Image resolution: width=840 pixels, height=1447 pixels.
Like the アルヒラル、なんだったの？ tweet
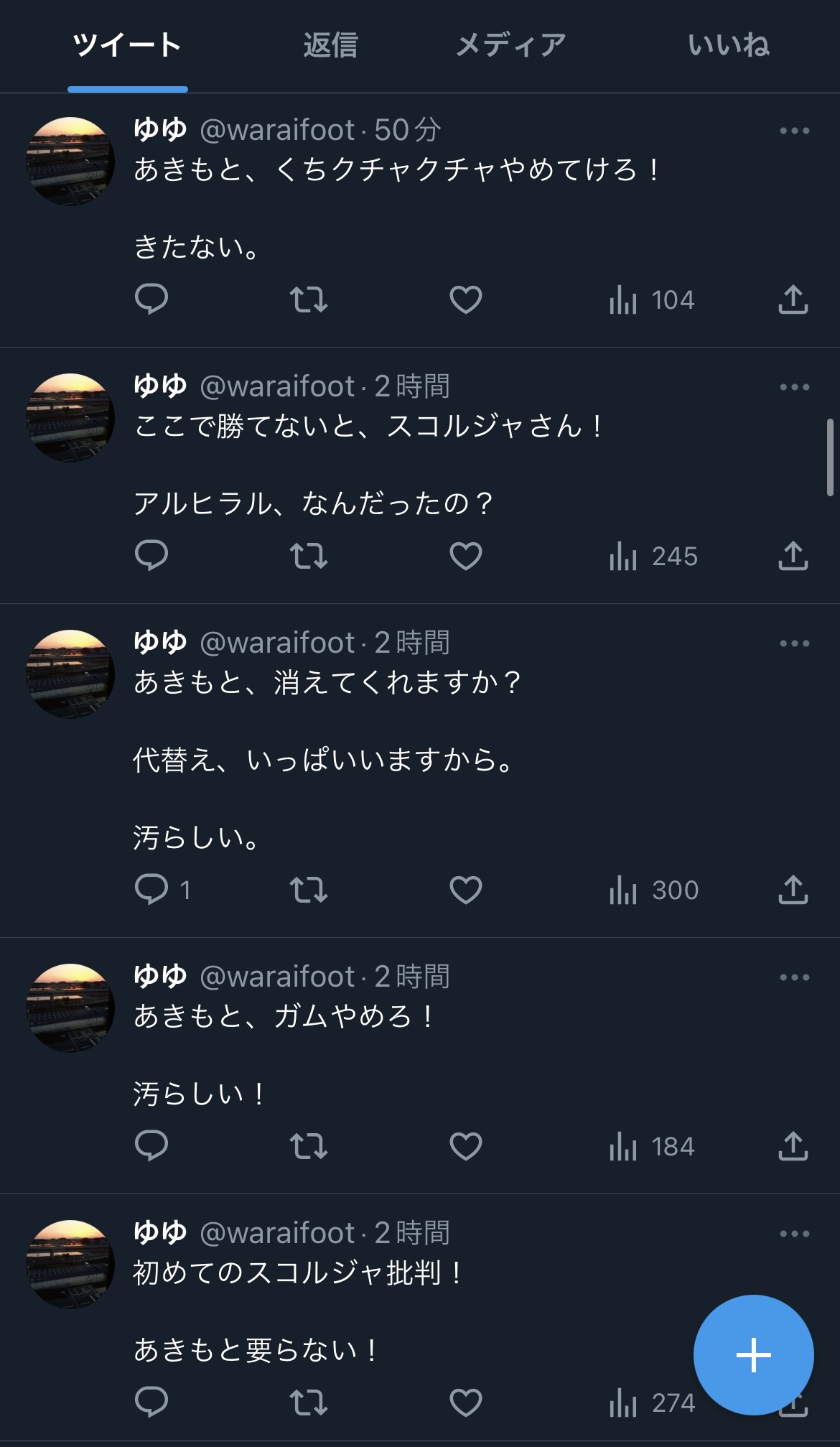465,556
